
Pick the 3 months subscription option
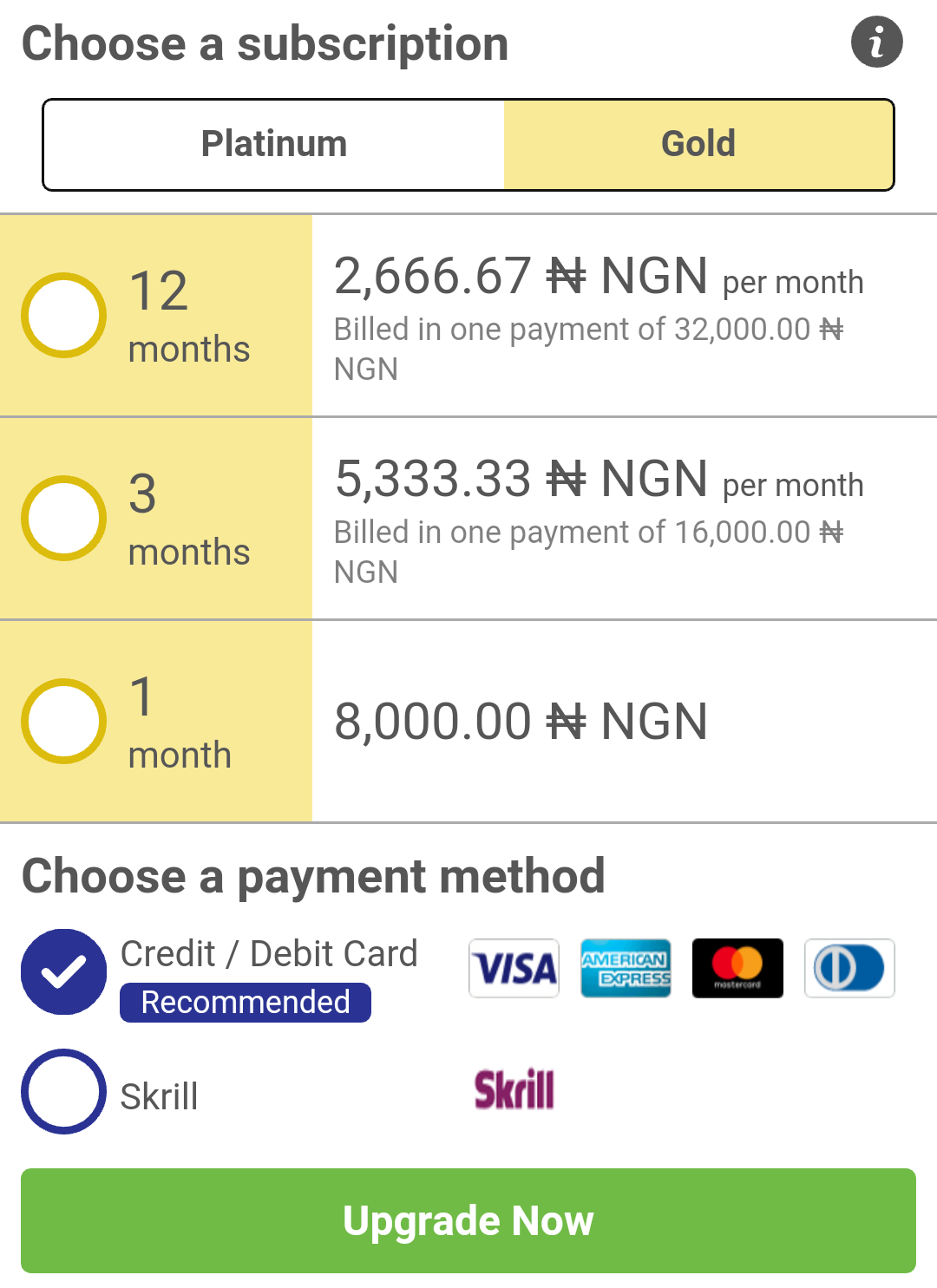pos(64,518)
